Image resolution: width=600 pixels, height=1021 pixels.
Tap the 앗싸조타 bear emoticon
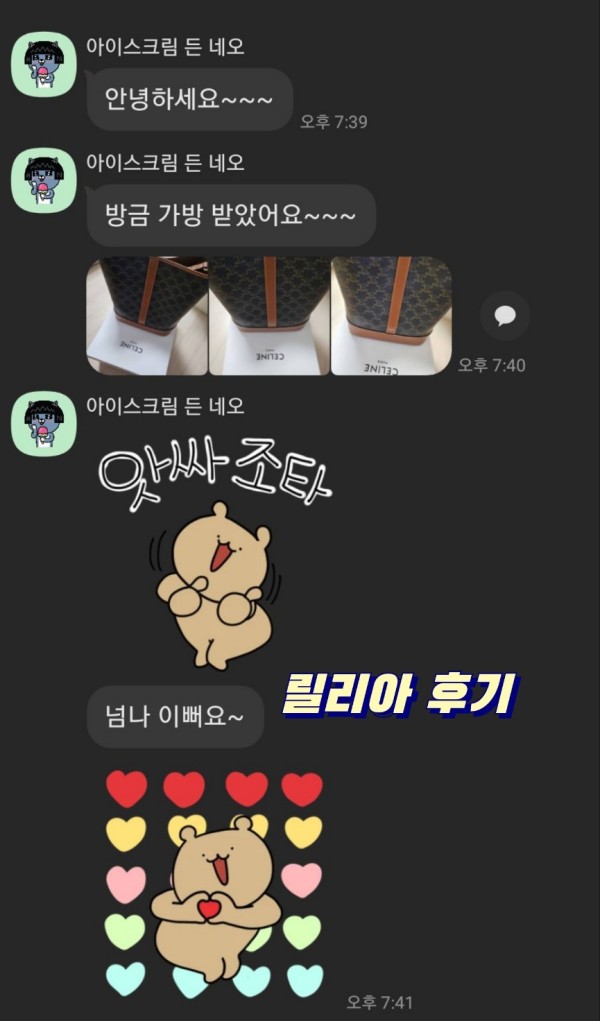click(215, 560)
